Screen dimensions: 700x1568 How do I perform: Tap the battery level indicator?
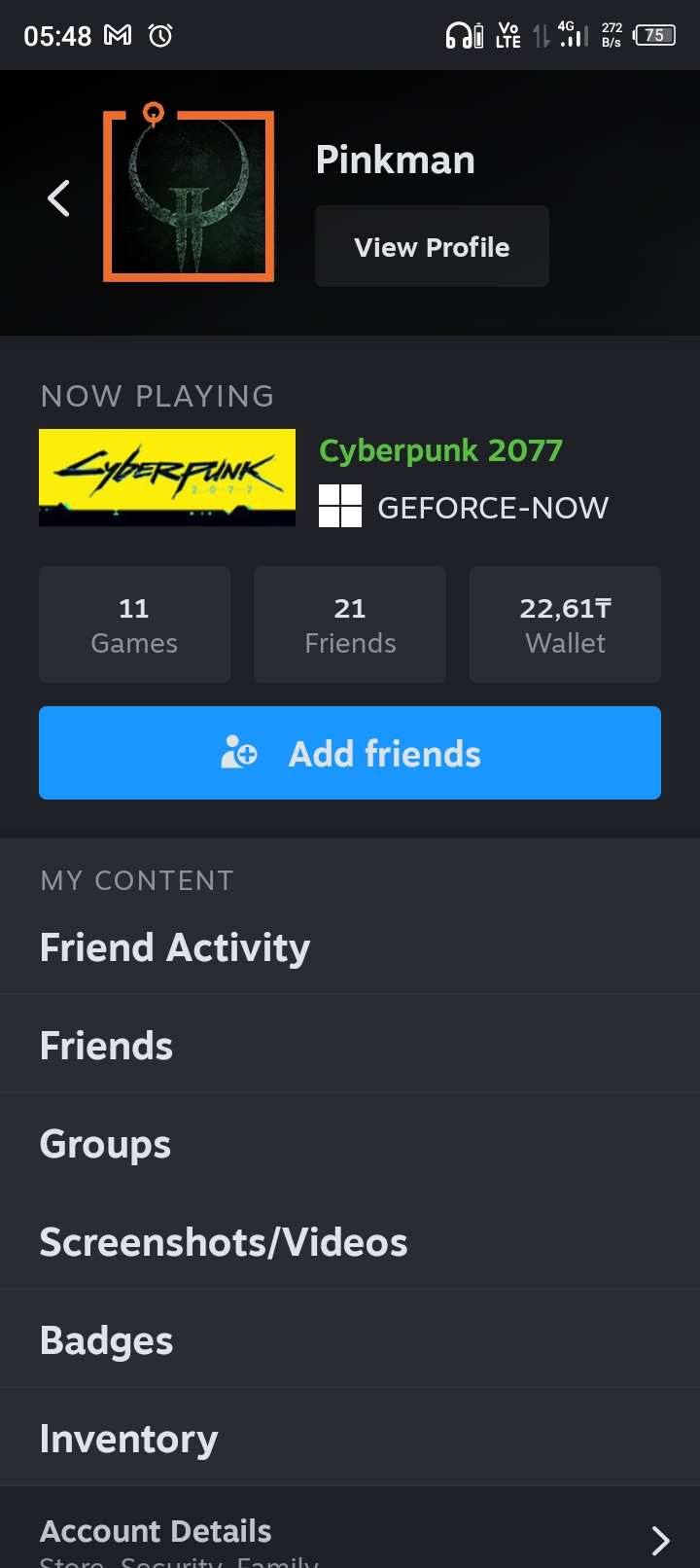pyautogui.click(x=655, y=34)
